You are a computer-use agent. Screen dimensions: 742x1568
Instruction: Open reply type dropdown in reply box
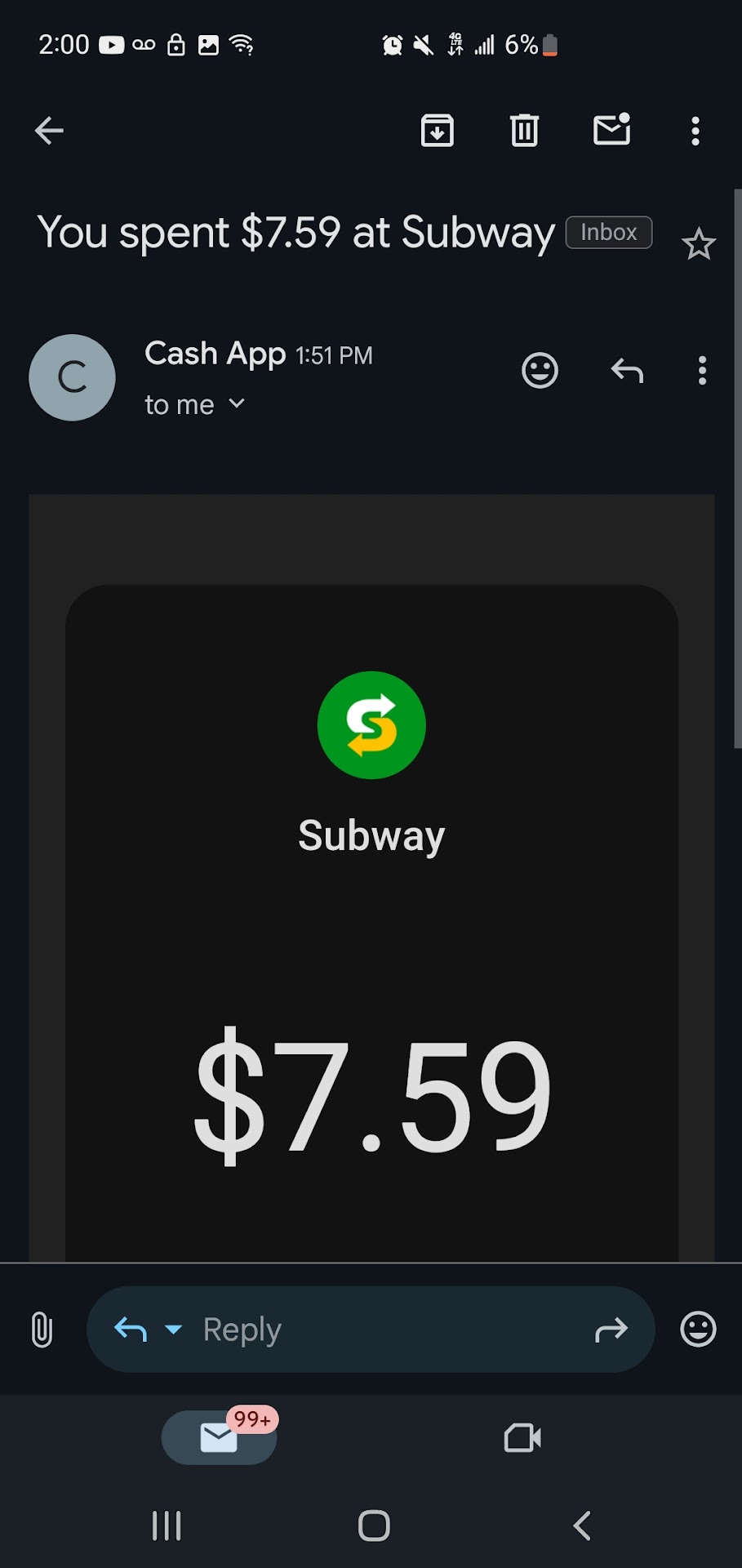tap(173, 1330)
